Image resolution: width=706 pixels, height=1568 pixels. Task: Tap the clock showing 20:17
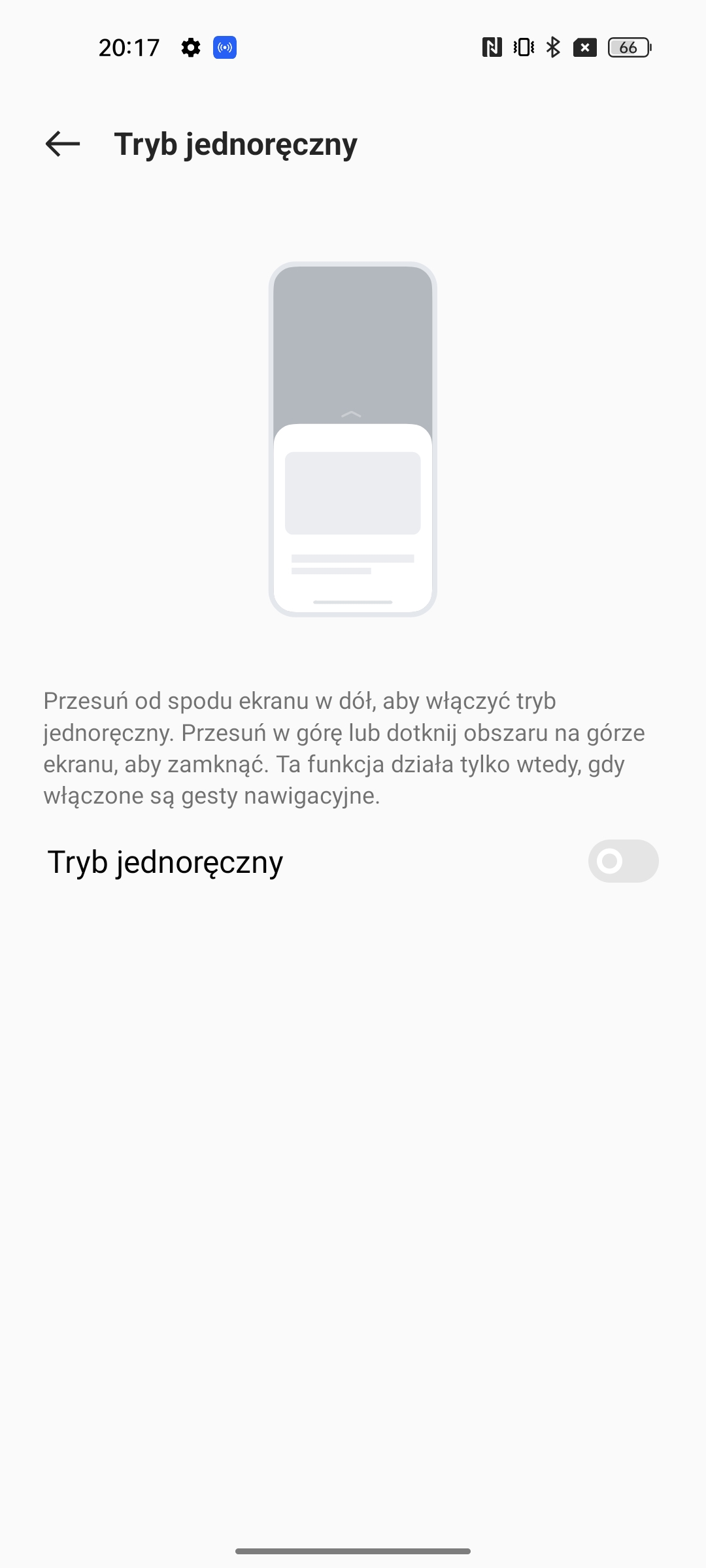[129, 46]
